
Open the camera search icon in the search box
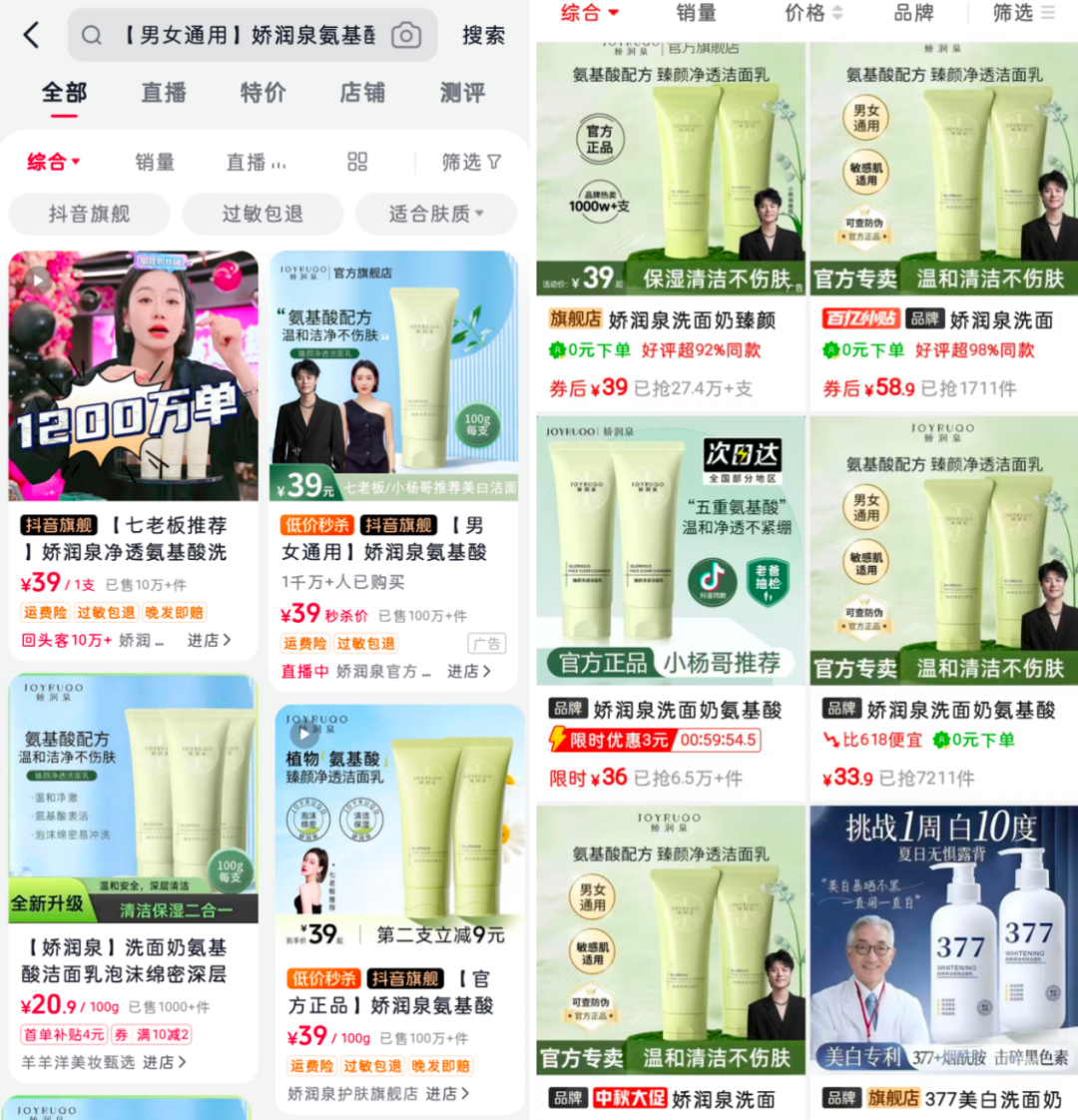pos(406,36)
